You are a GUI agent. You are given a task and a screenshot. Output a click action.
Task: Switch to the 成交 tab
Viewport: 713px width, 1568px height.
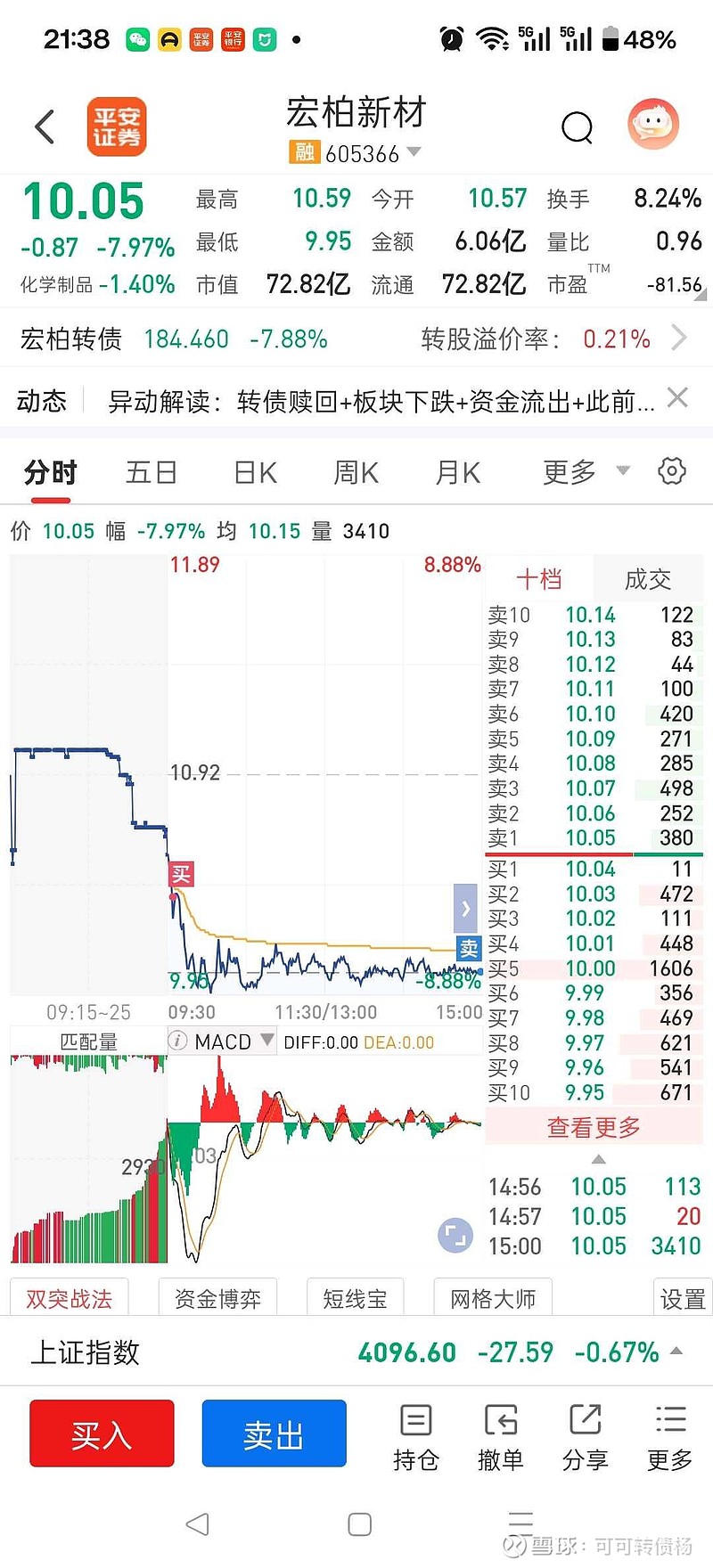click(x=648, y=579)
